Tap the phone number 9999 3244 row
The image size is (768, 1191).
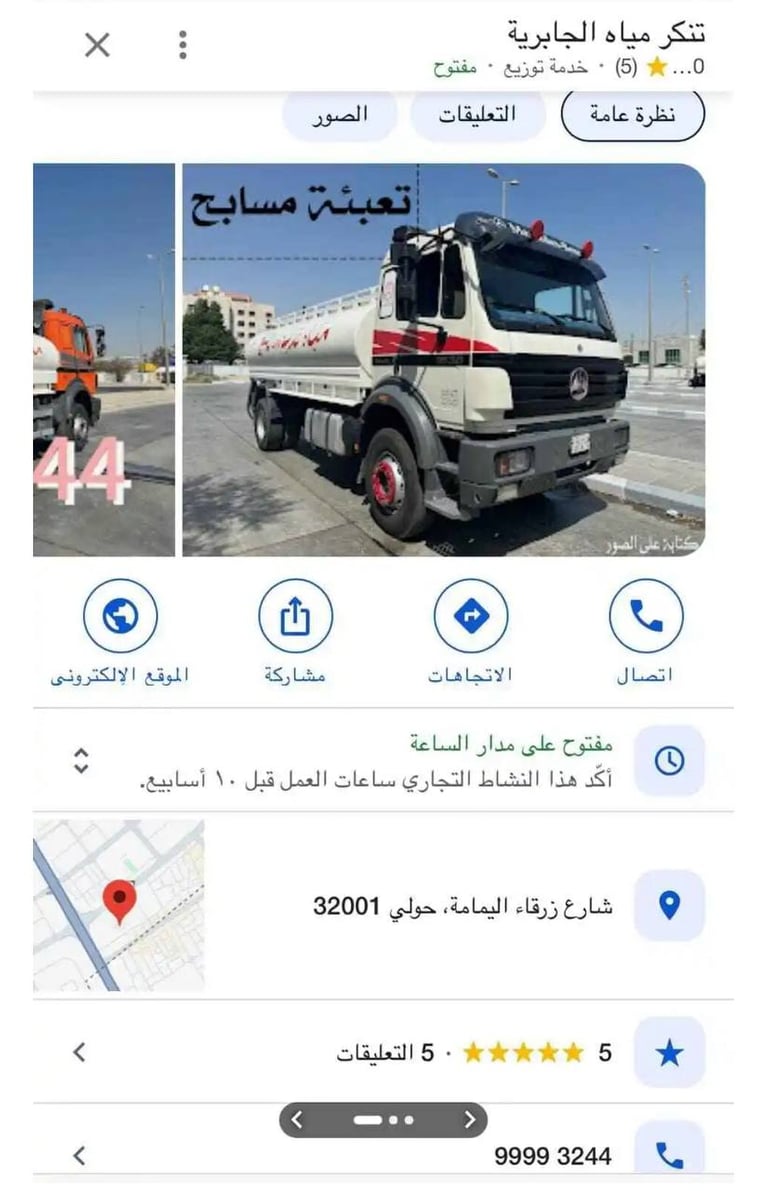(x=400, y=1156)
